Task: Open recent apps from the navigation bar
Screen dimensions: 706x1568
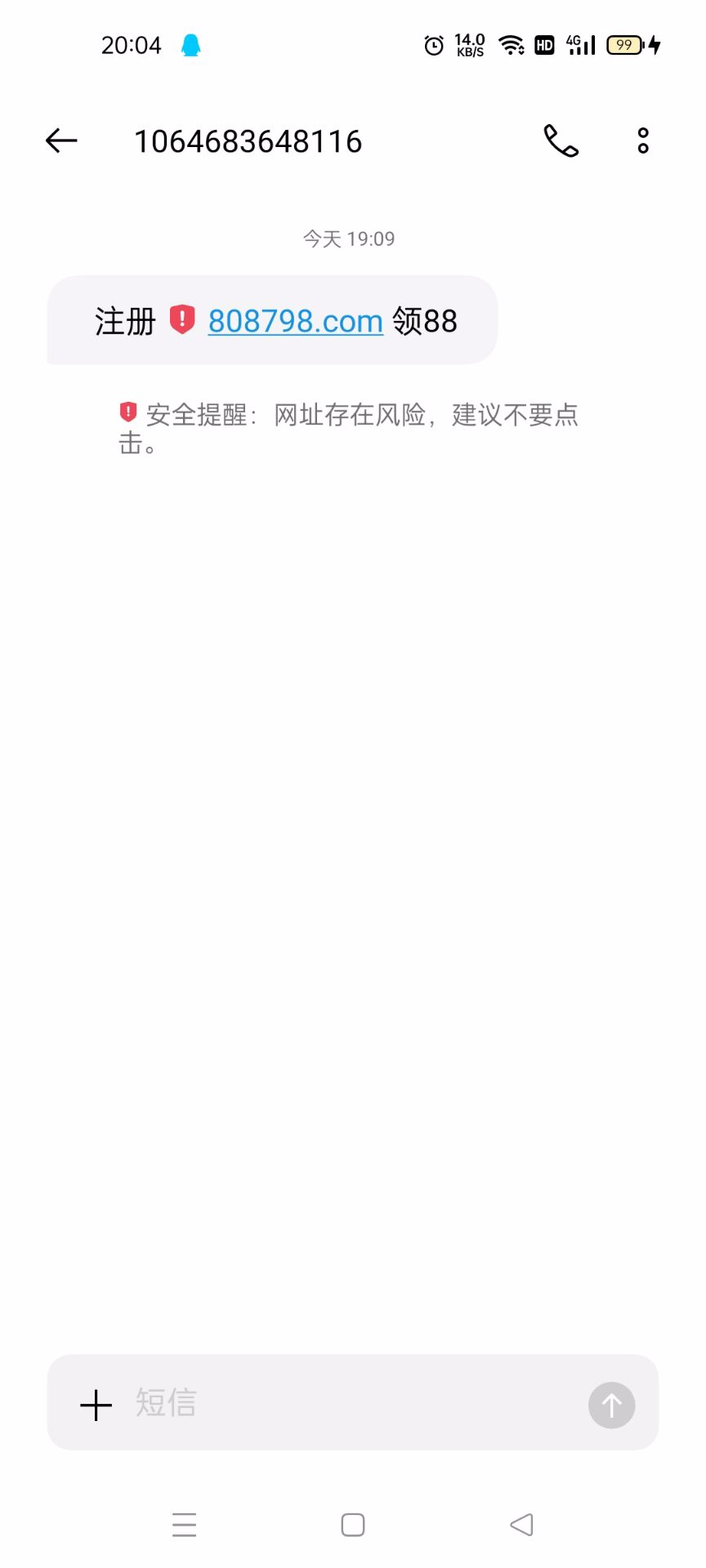Action: tap(185, 1524)
